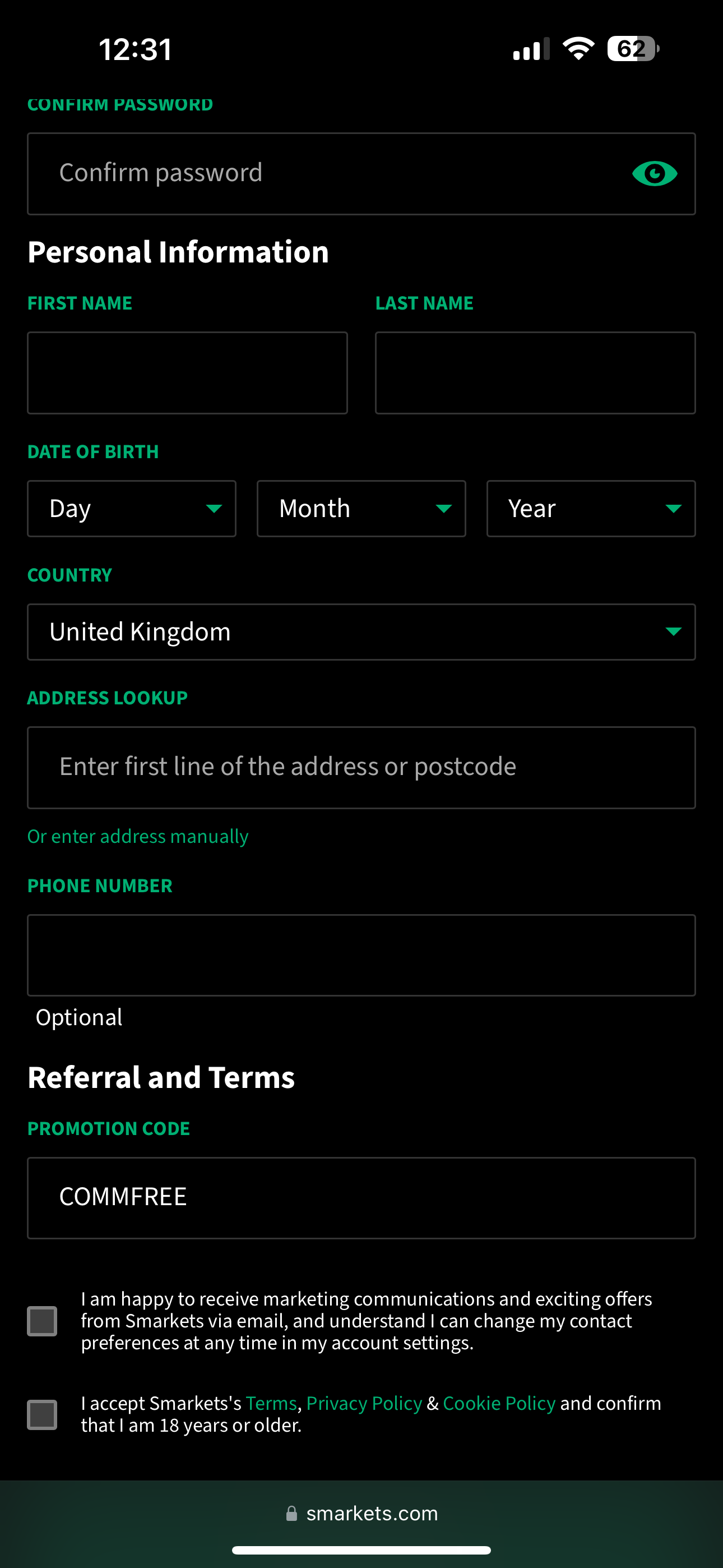Check the 18 years or older confirmation box
723x1568 pixels.
pyautogui.click(x=42, y=1415)
